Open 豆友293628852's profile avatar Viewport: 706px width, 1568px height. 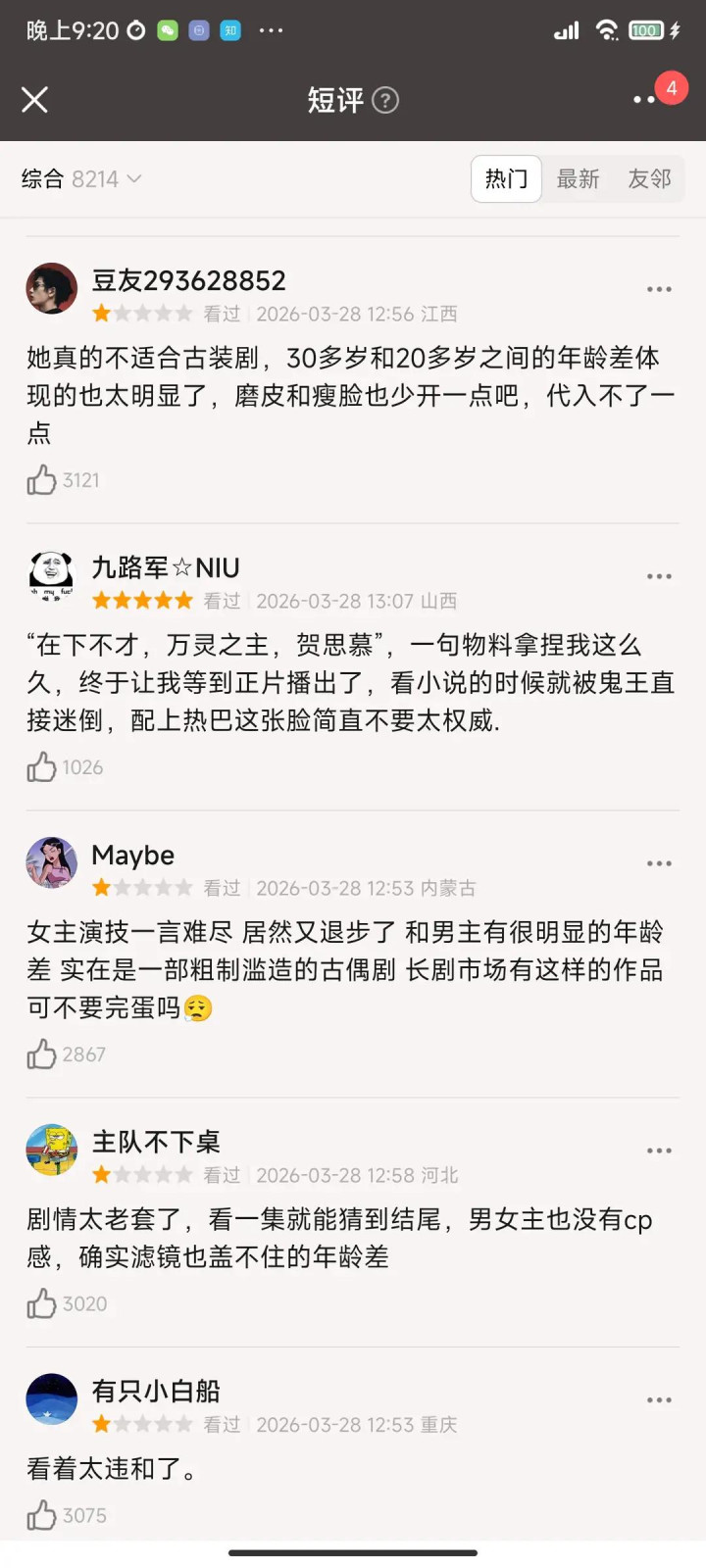[x=52, y=289]
